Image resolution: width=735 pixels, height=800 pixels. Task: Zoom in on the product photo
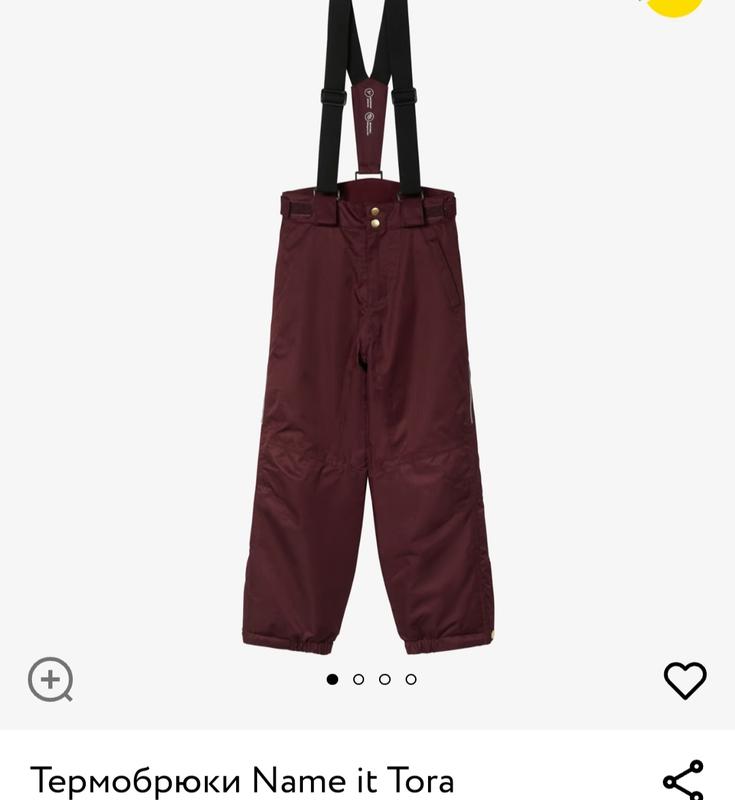click(x=50, y=680)
